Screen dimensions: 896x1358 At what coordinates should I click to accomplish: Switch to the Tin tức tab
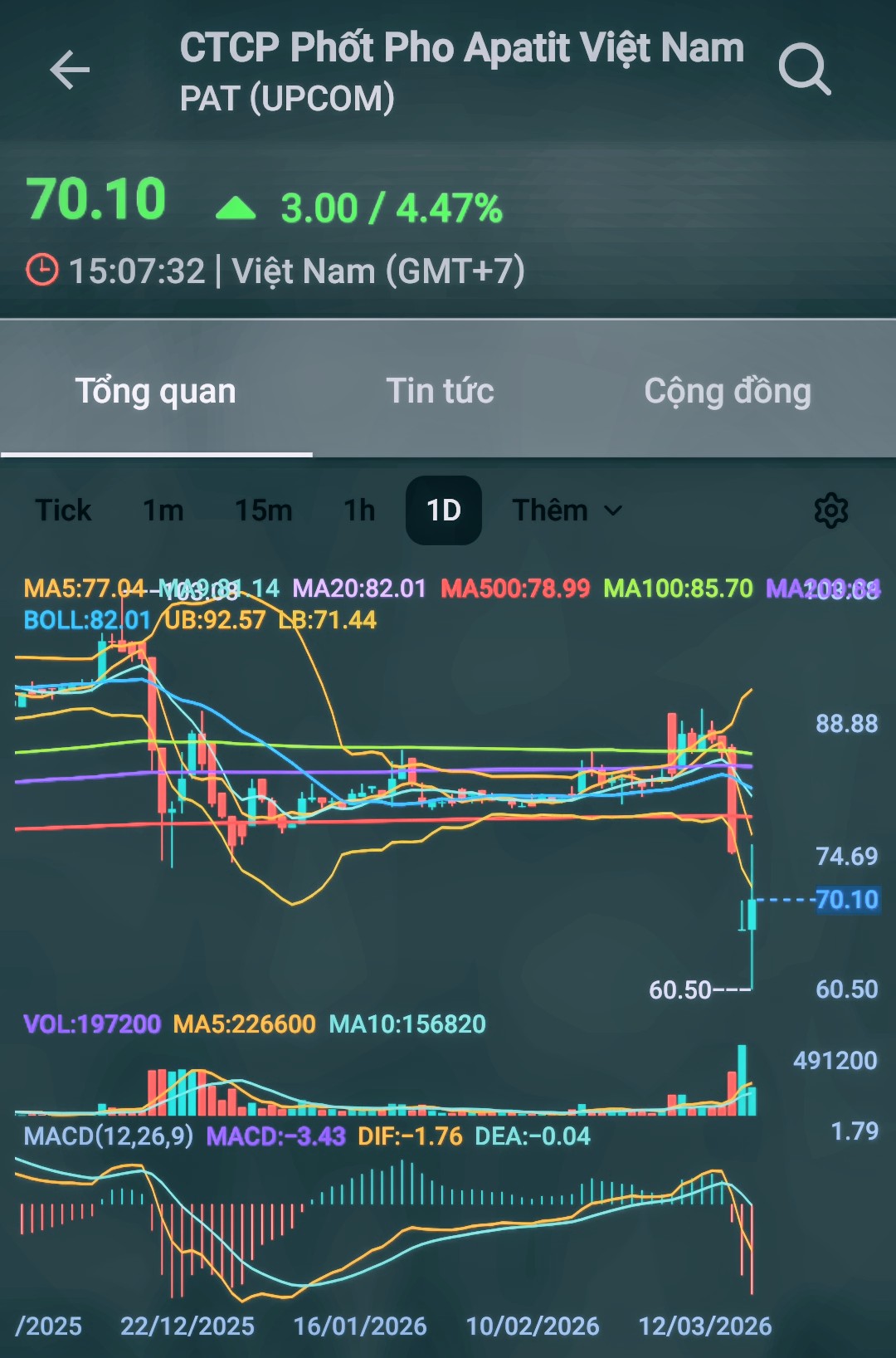[440, 391]
